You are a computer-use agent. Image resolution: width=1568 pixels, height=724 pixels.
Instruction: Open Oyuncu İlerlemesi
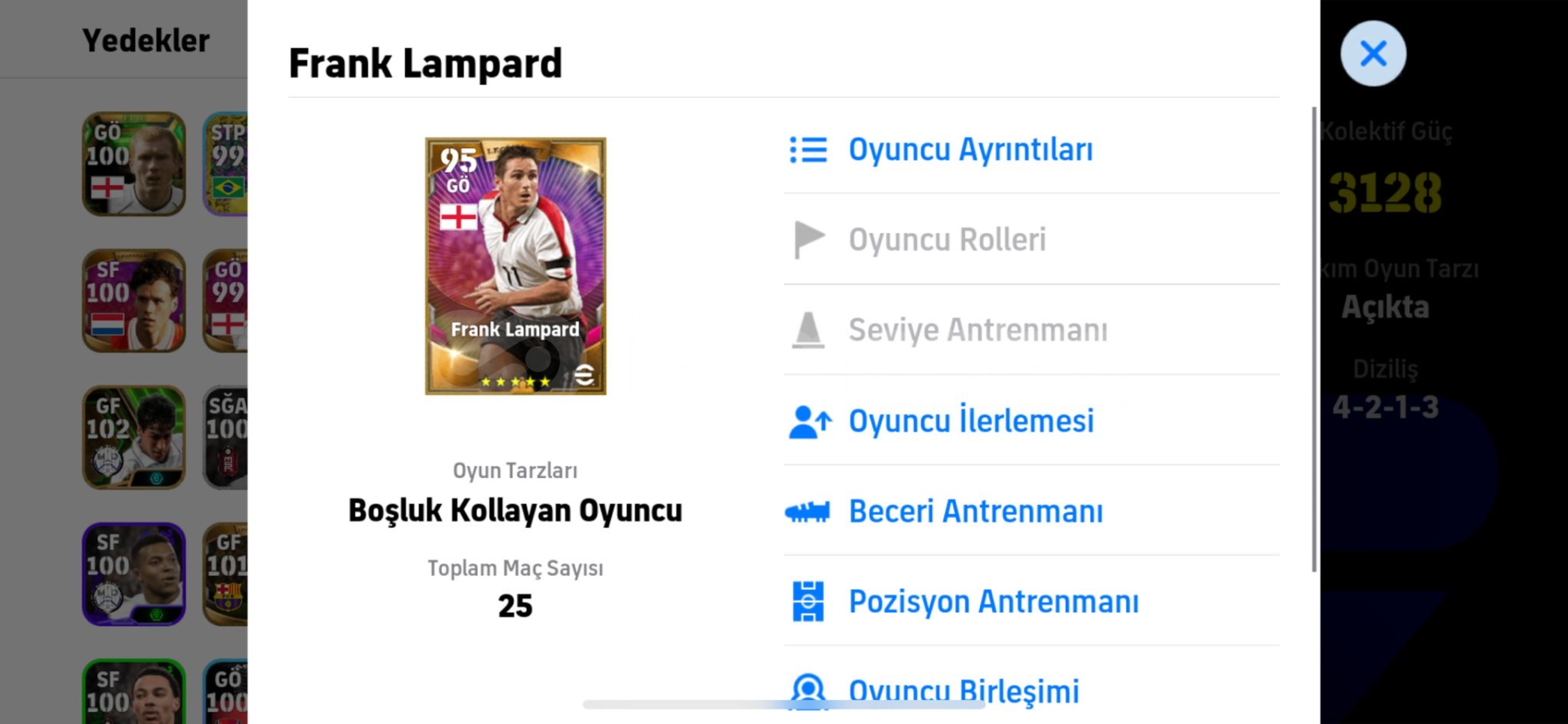tap(970, 421)
